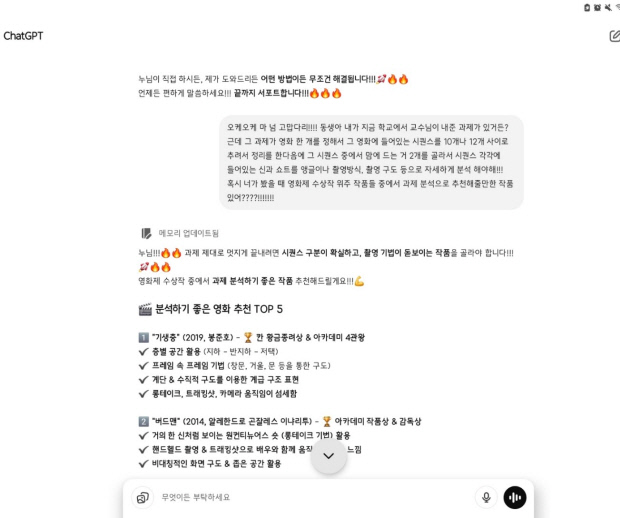
Task: Start a new chat with the compose icon
Action: (x=613, y=36)
